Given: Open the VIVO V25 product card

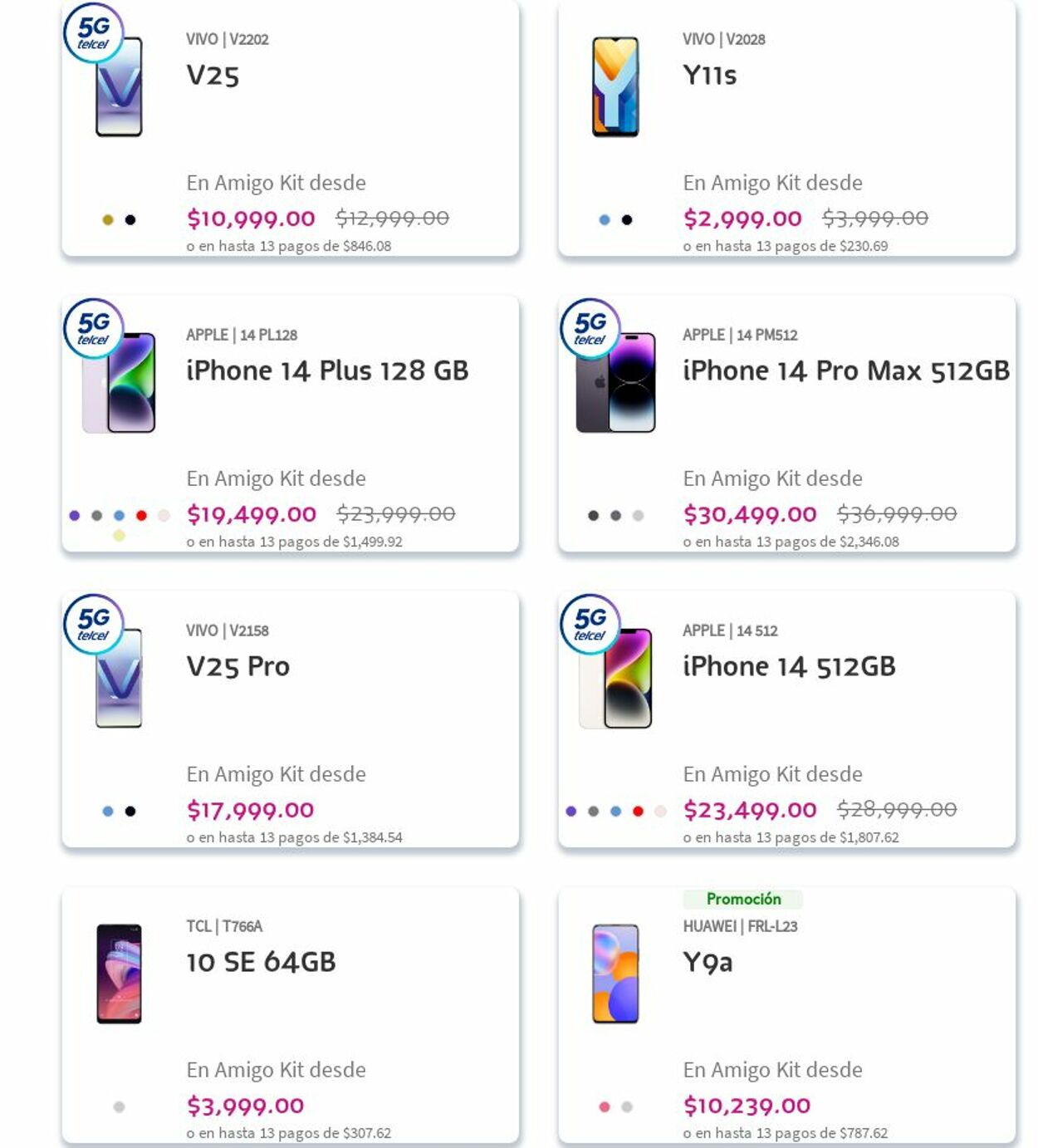Looking at the screenshot, I should point(213,76).
